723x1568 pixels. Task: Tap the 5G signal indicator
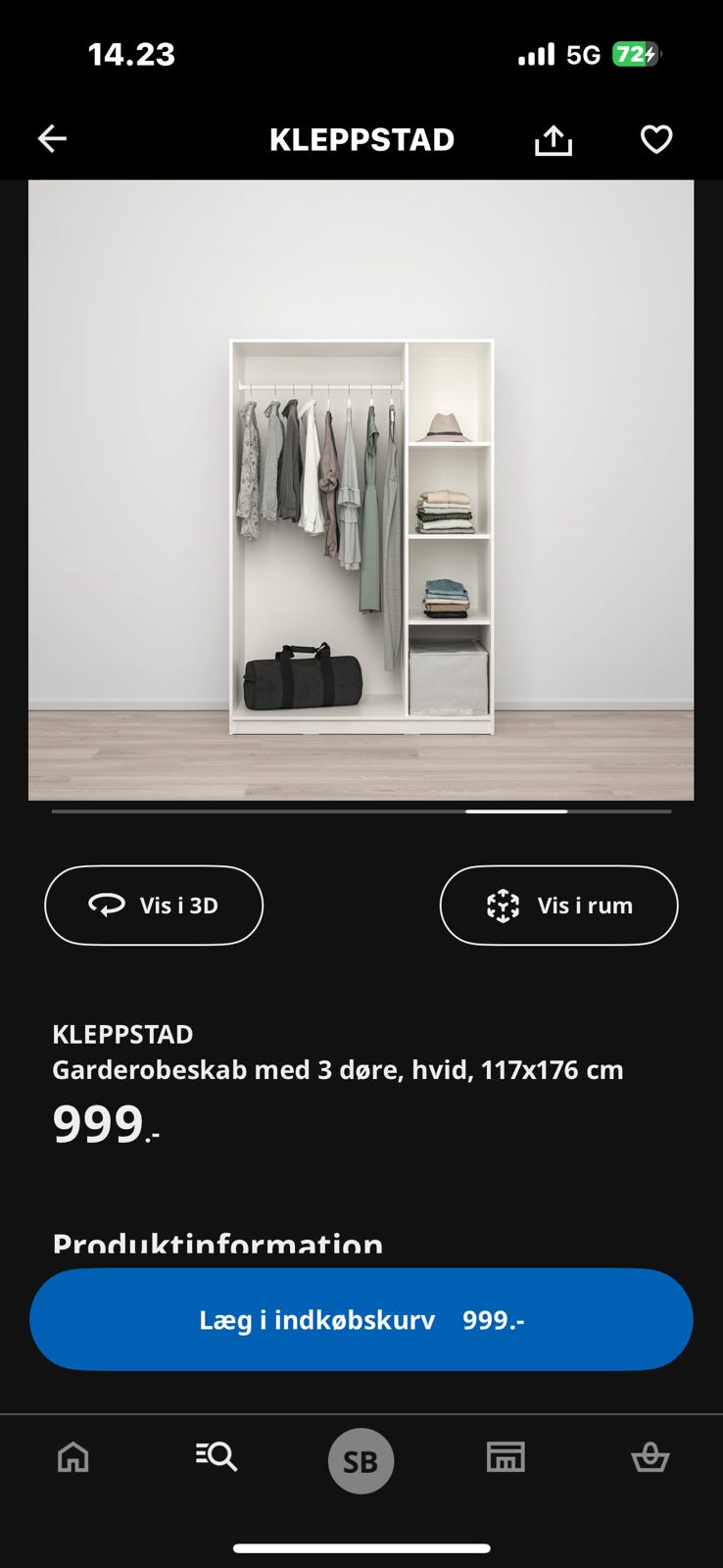[579, 54]
